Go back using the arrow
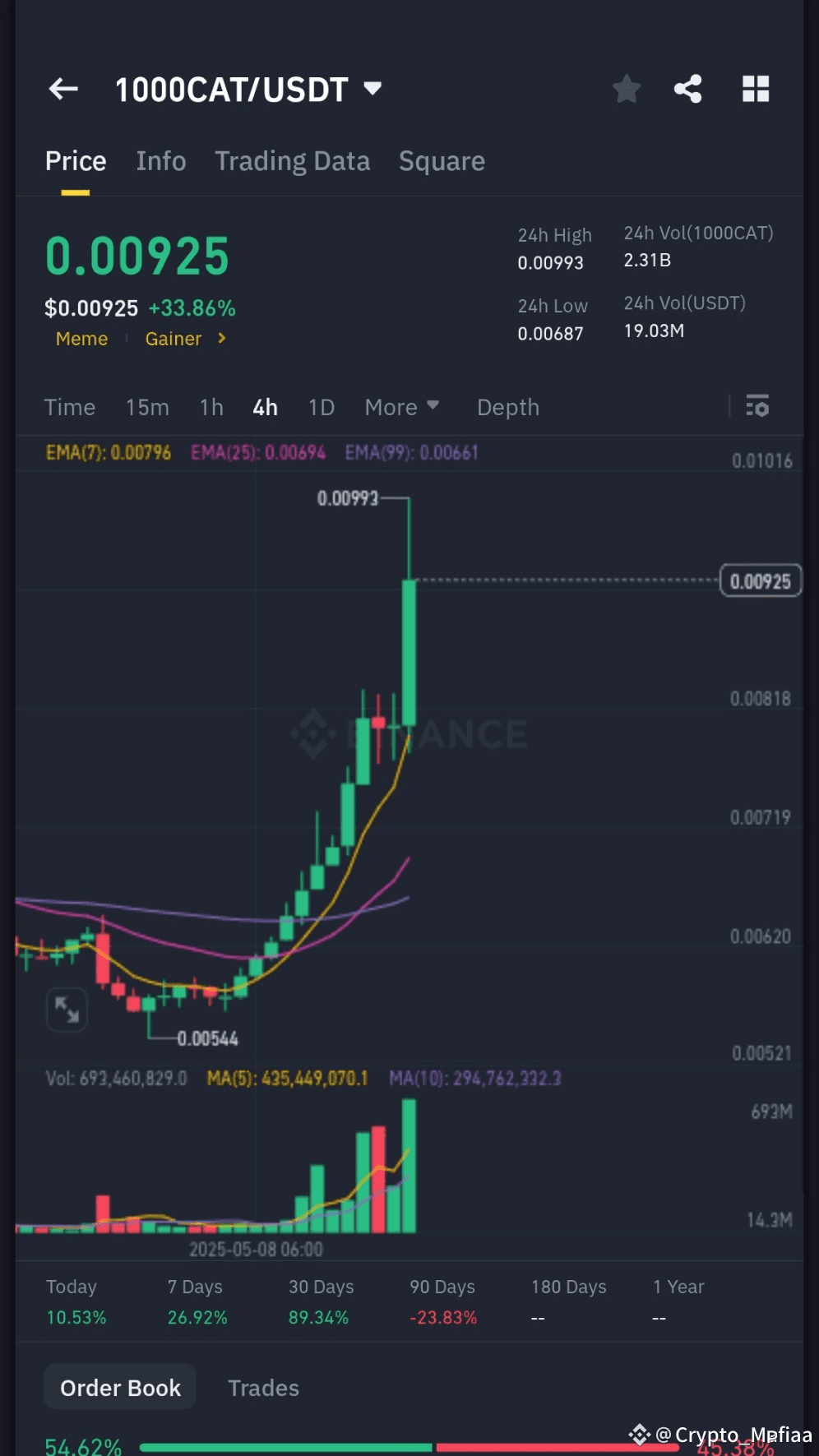The width and height of the screenshot is (819, 1456). pos(63,89)
